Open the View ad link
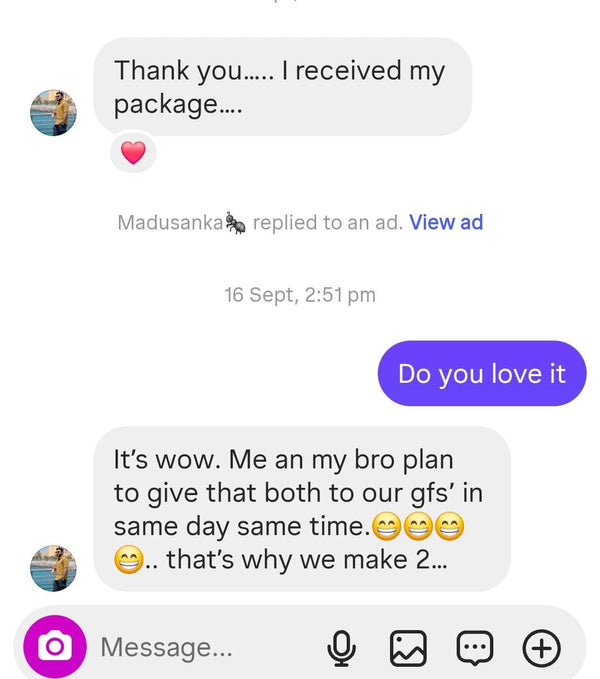This screenshot has width=600, height=679. coord(446,222)
